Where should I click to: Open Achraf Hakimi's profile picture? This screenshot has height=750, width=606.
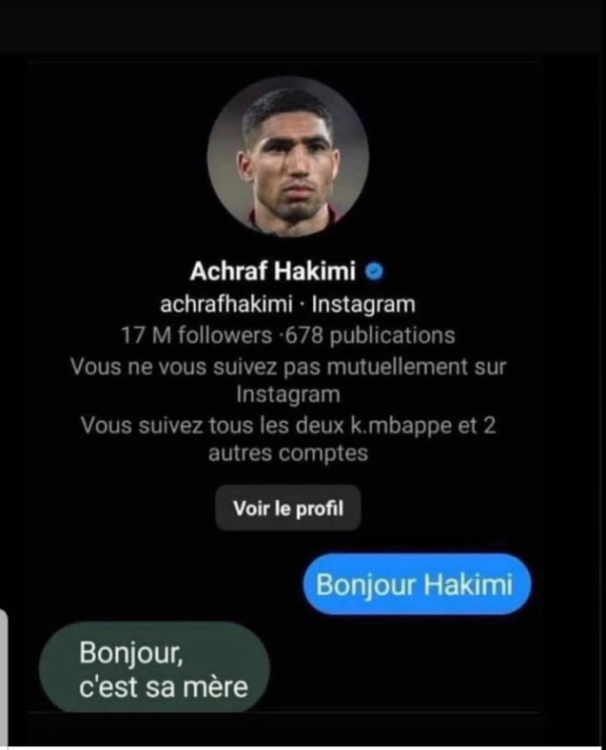point(288,157)
